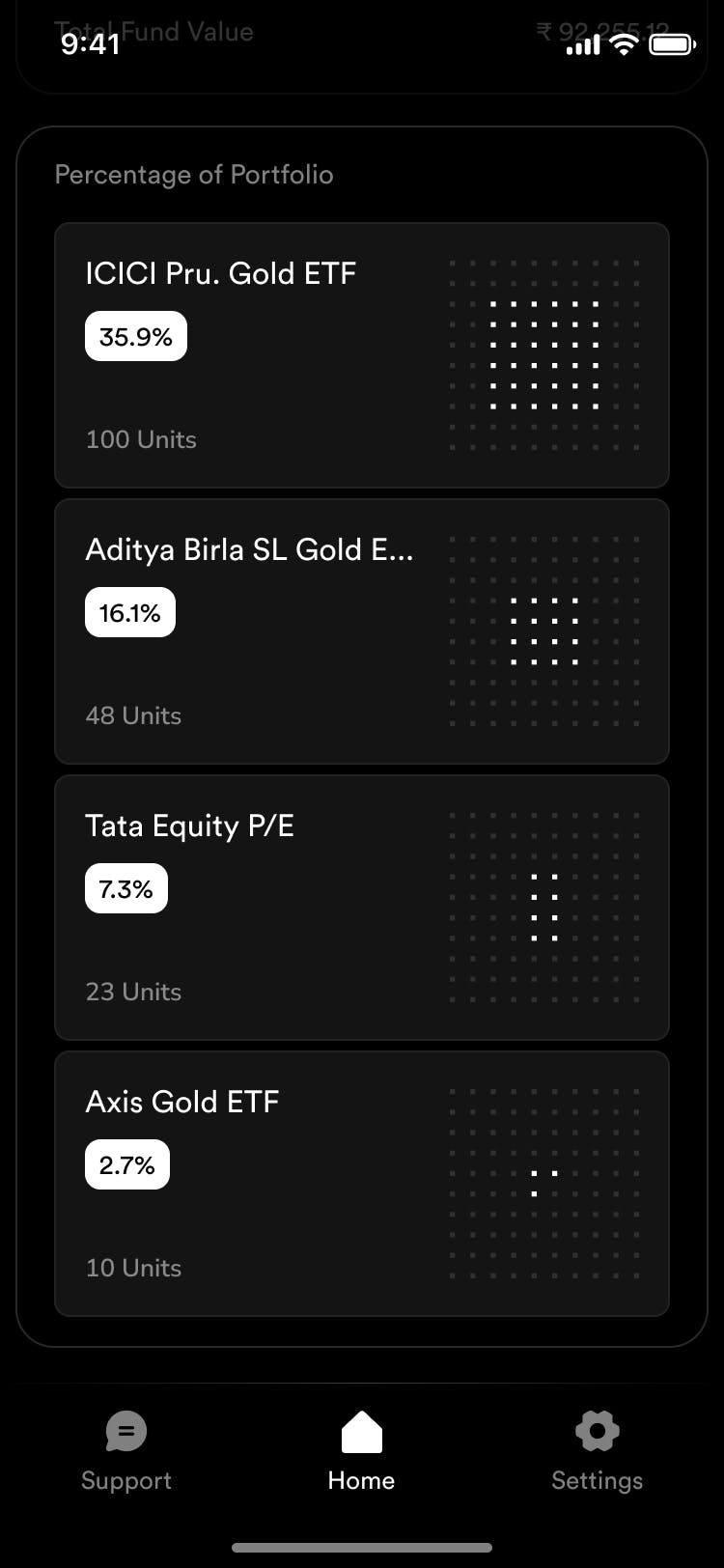Open the Aditya Birla SL Gold card
This screenshot has height=1568, width=724.
(x=362, y=631)
